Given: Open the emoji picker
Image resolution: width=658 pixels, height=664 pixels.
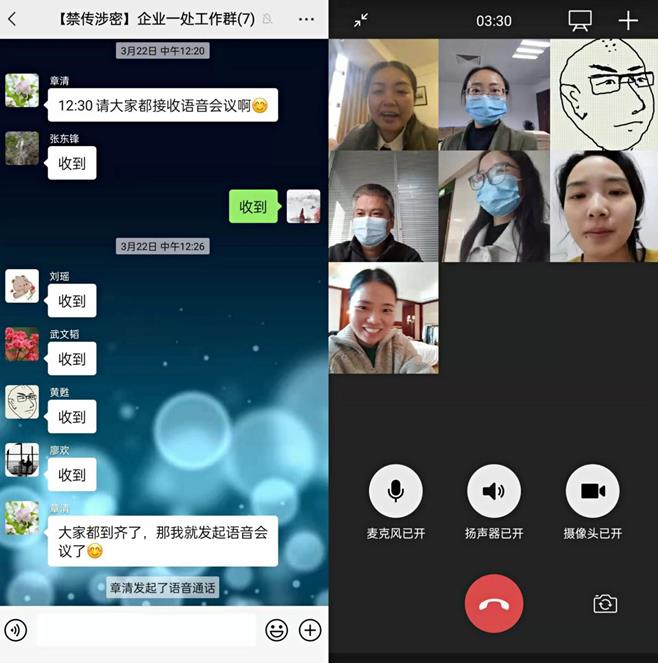Looking at the screenshot, I should point(276,630).
